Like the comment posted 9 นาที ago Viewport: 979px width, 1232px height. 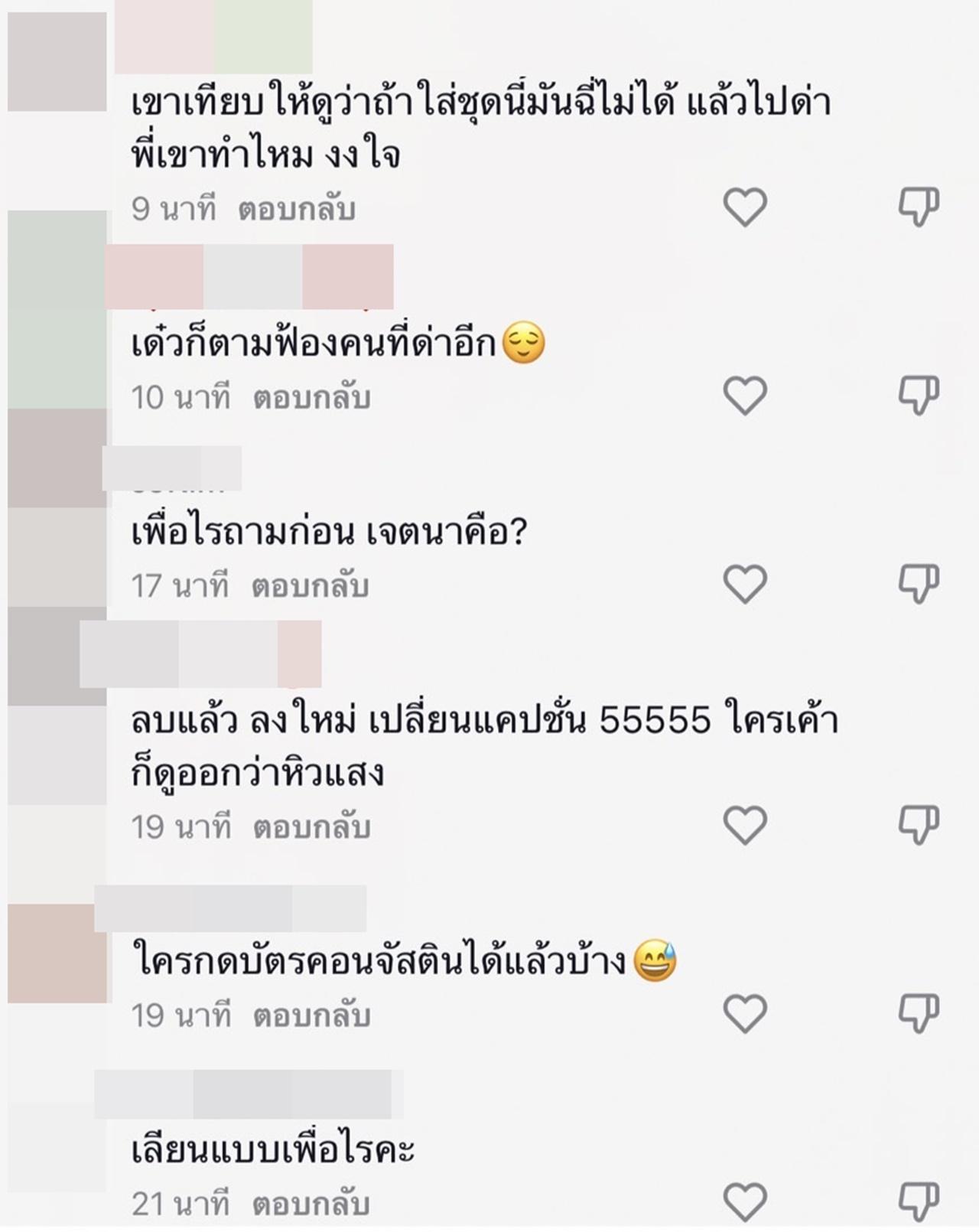[745, 207]
